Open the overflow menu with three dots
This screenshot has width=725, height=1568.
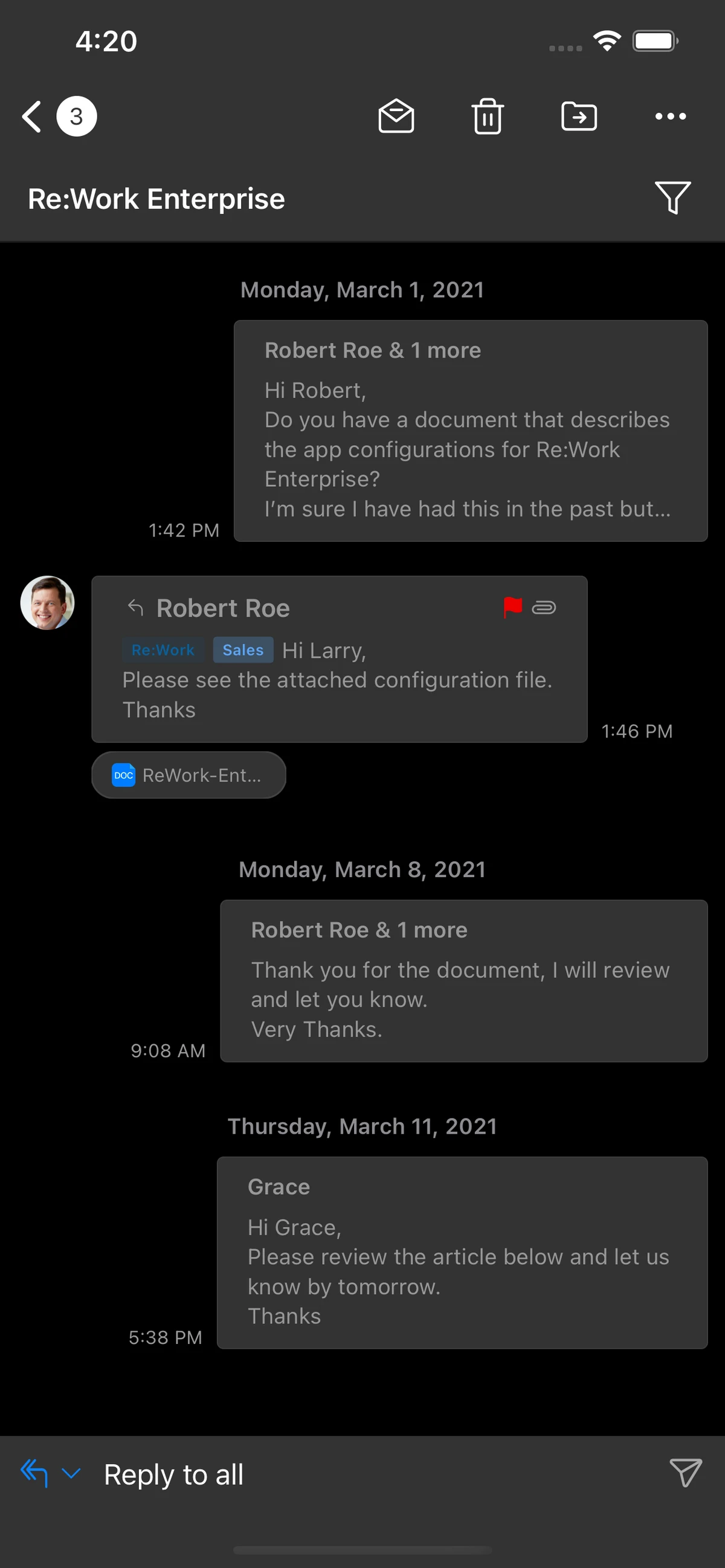pos(670,116)
